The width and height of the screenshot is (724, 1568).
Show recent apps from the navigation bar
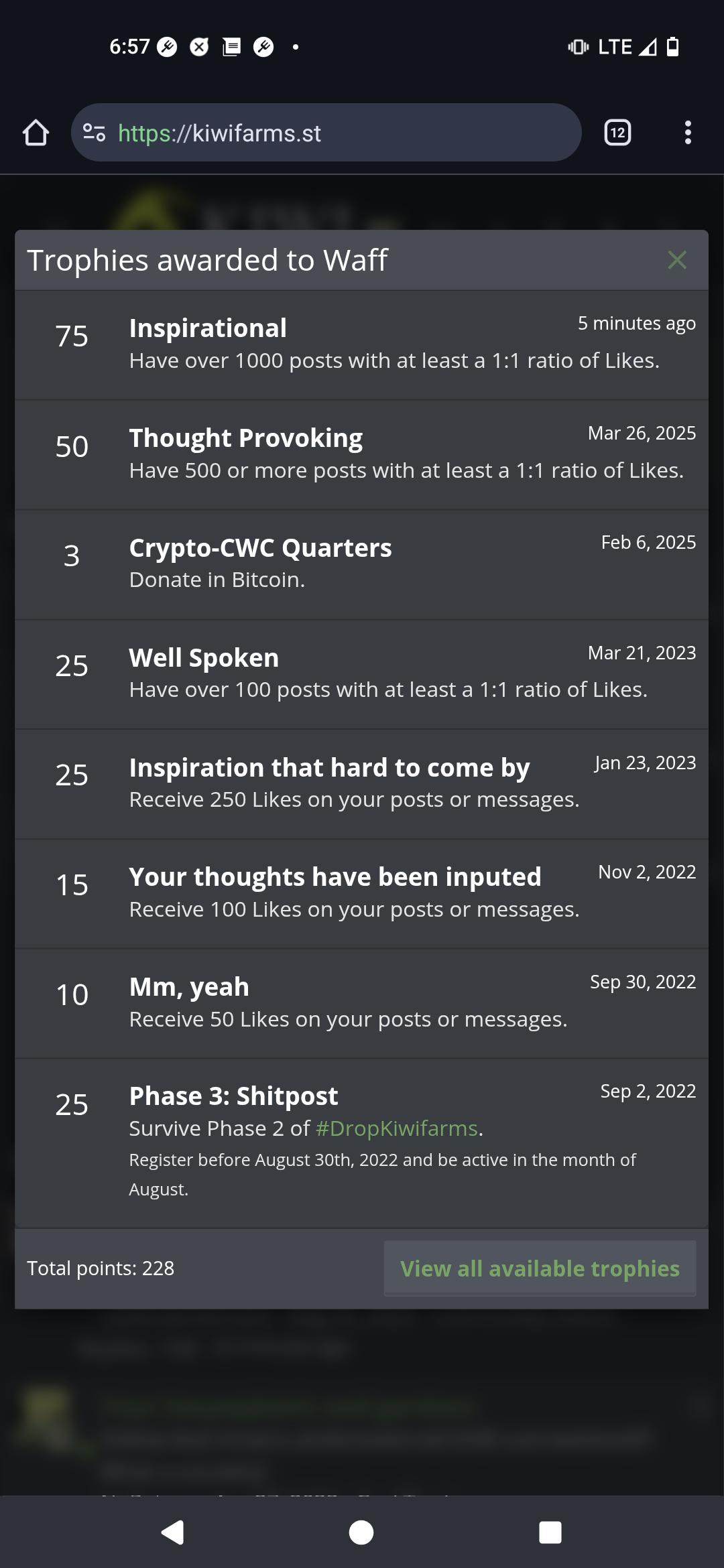(x=550, y=1532)
